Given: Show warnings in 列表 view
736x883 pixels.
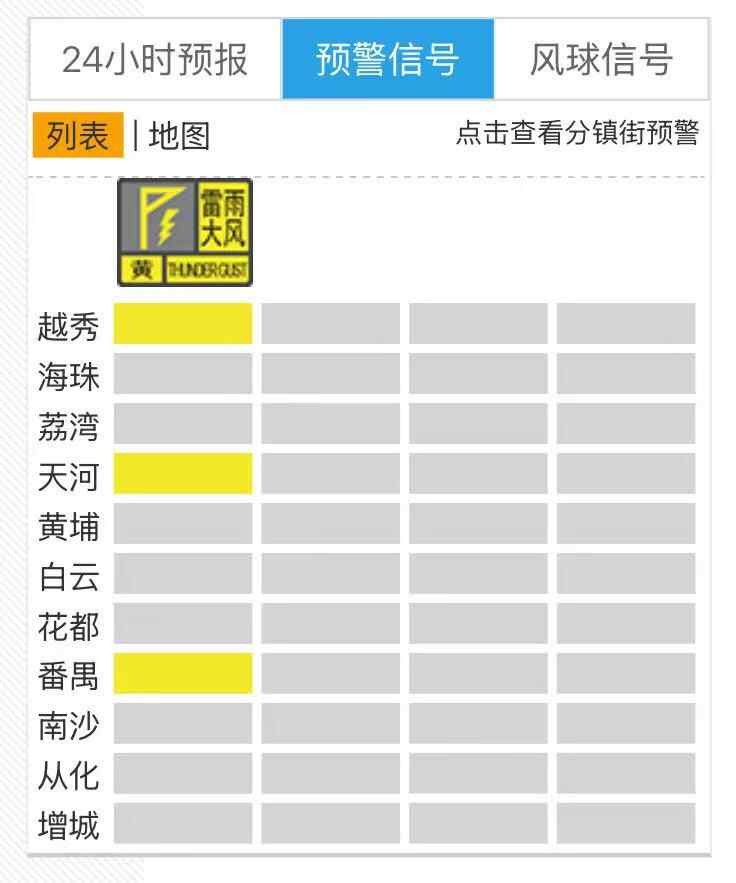Looking at the screenshot, I should click(x=77, y=136).
